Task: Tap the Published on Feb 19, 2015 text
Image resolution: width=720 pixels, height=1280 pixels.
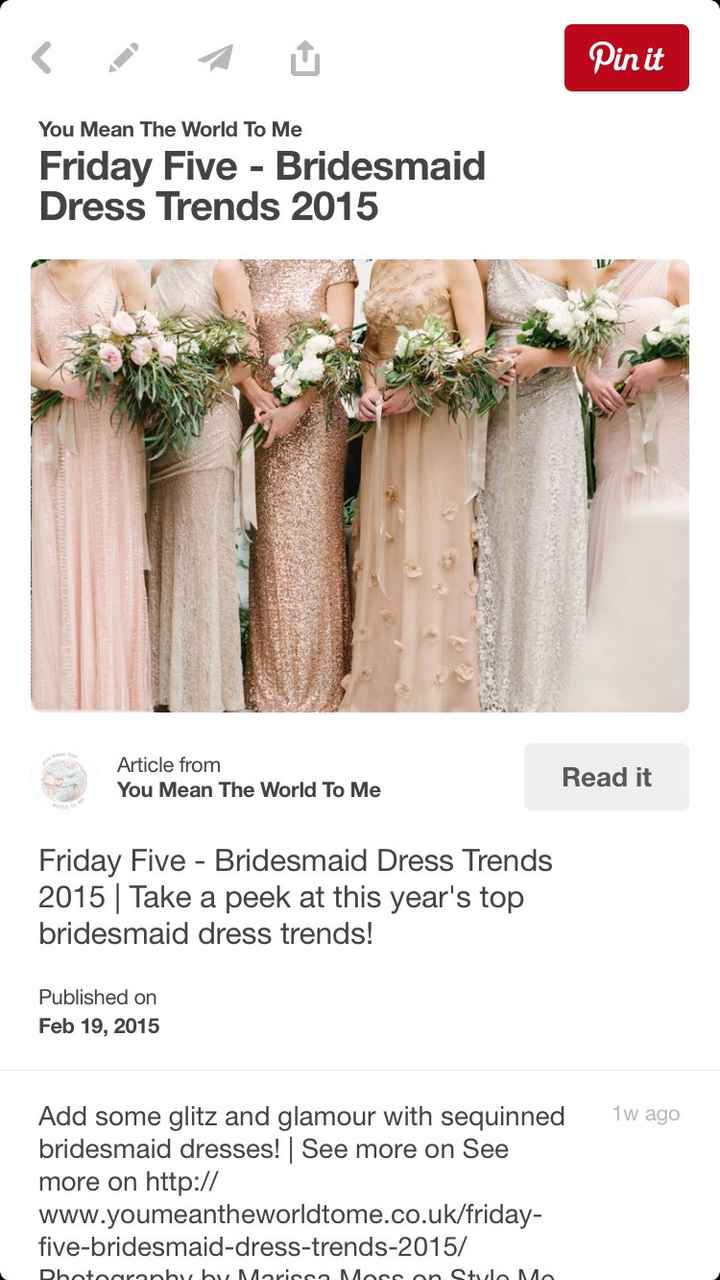Action: coord(98,1010)
